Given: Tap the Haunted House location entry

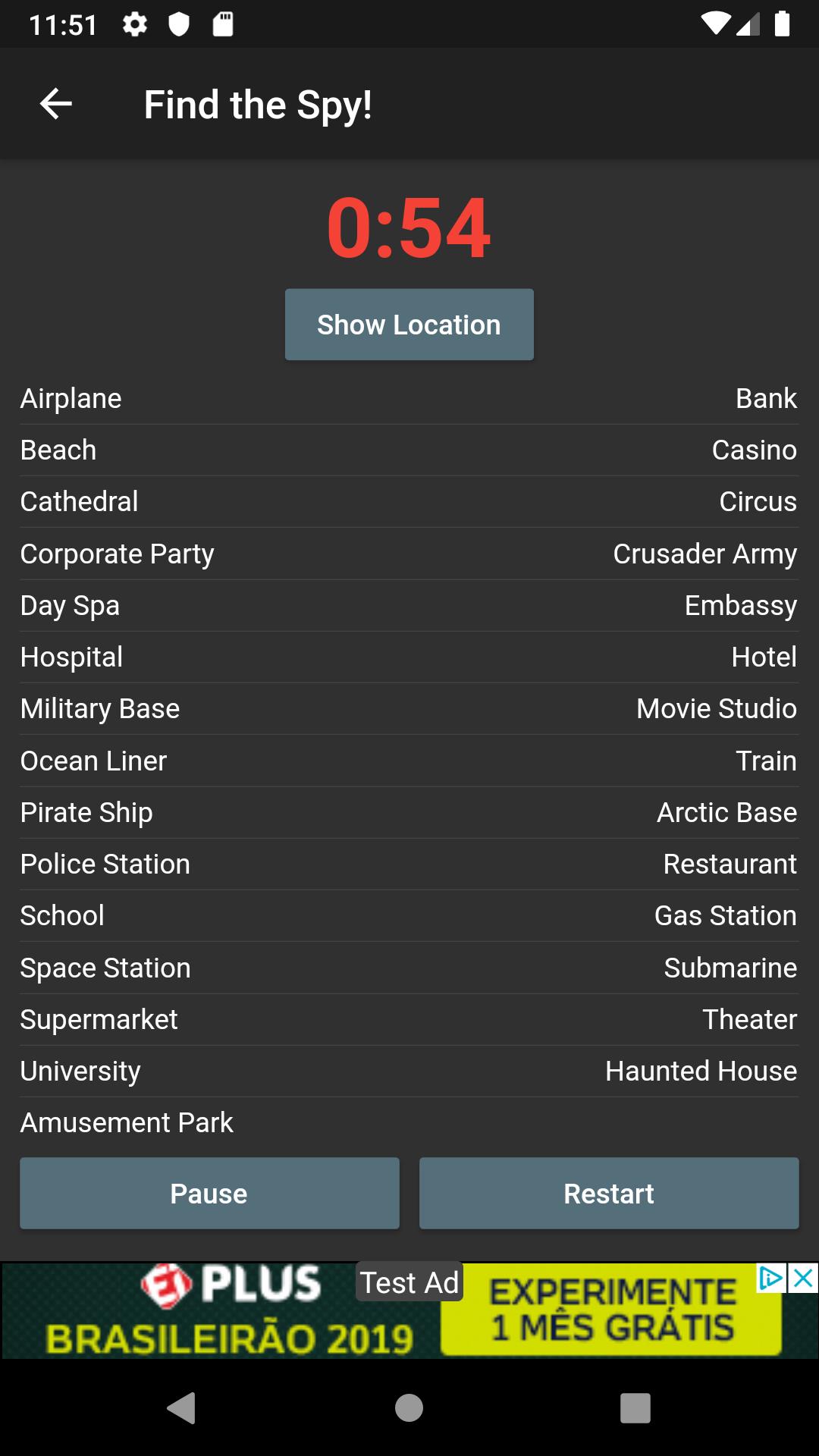Looking at the screenshot, I should click(699, 1071).
